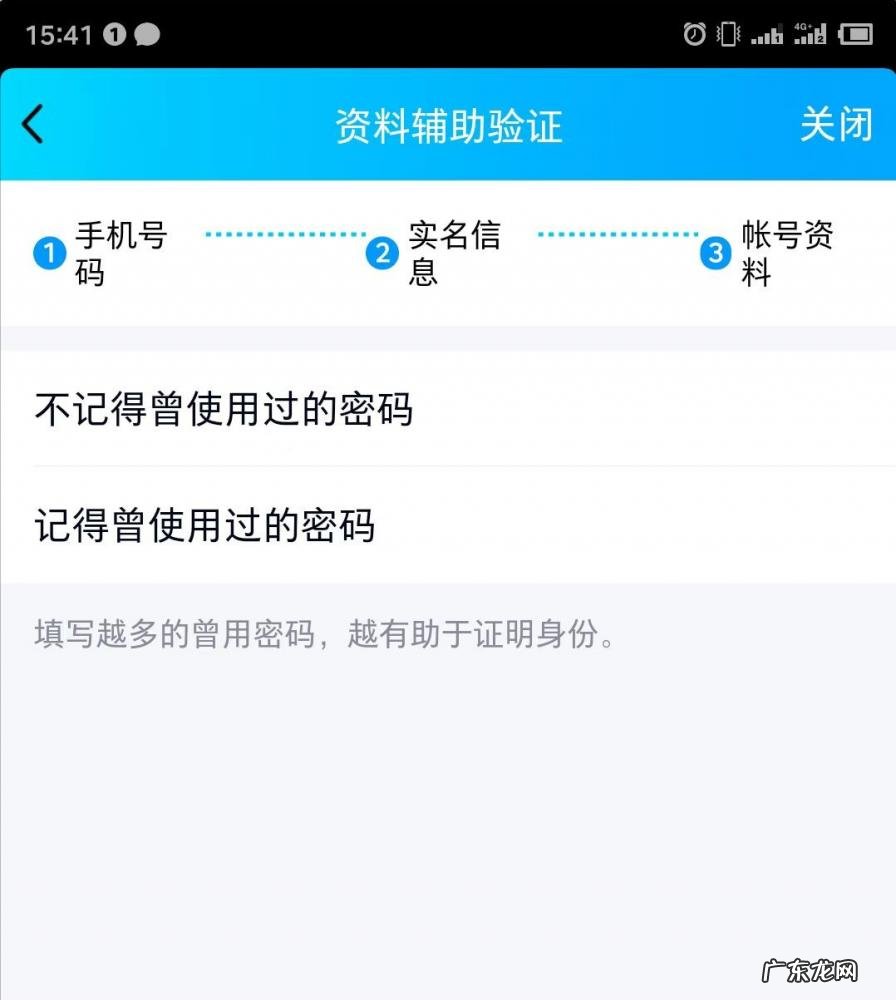Tap the back arrow in the title bar
Viewport: 896px width, 1000px height.
[x=33, y=124]
